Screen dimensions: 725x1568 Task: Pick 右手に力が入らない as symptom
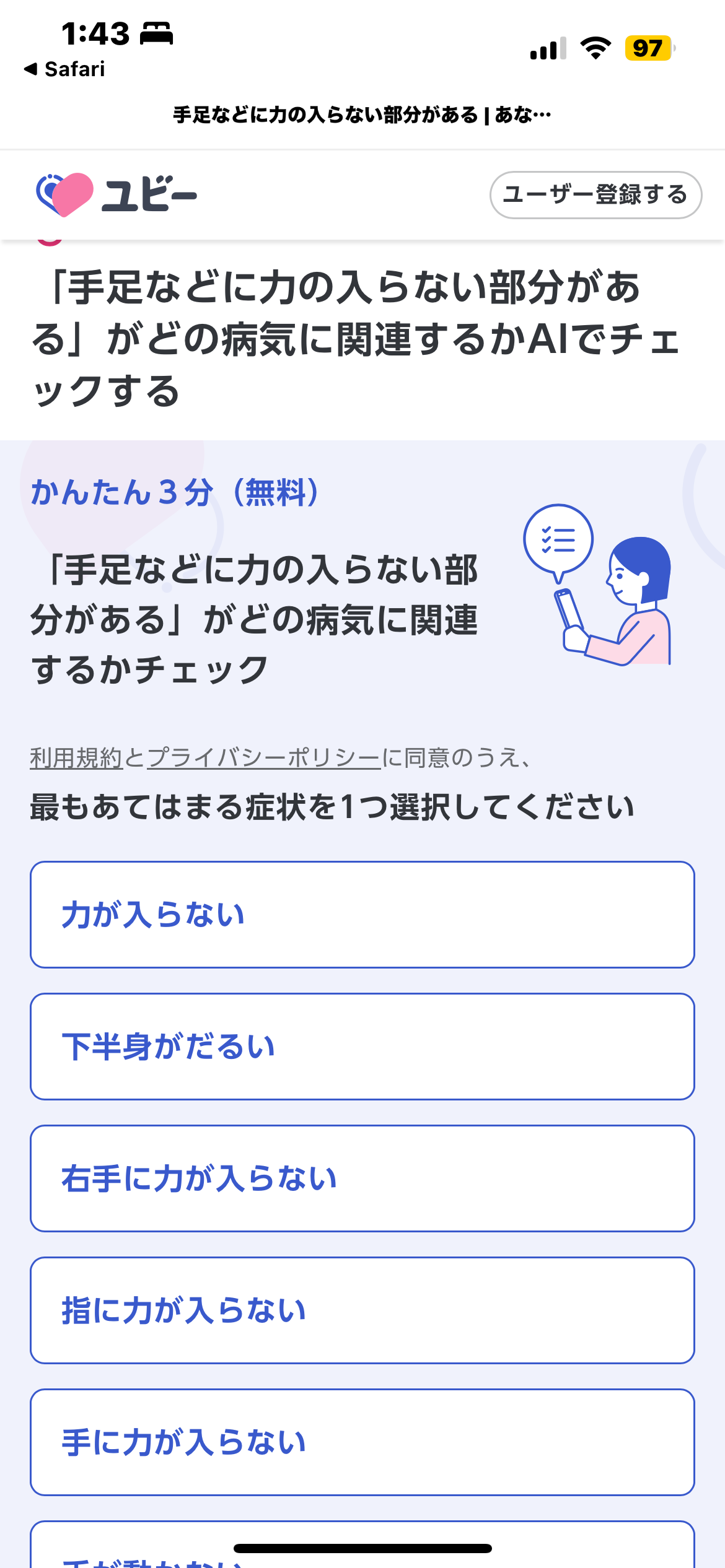[x=362, y=1178]
